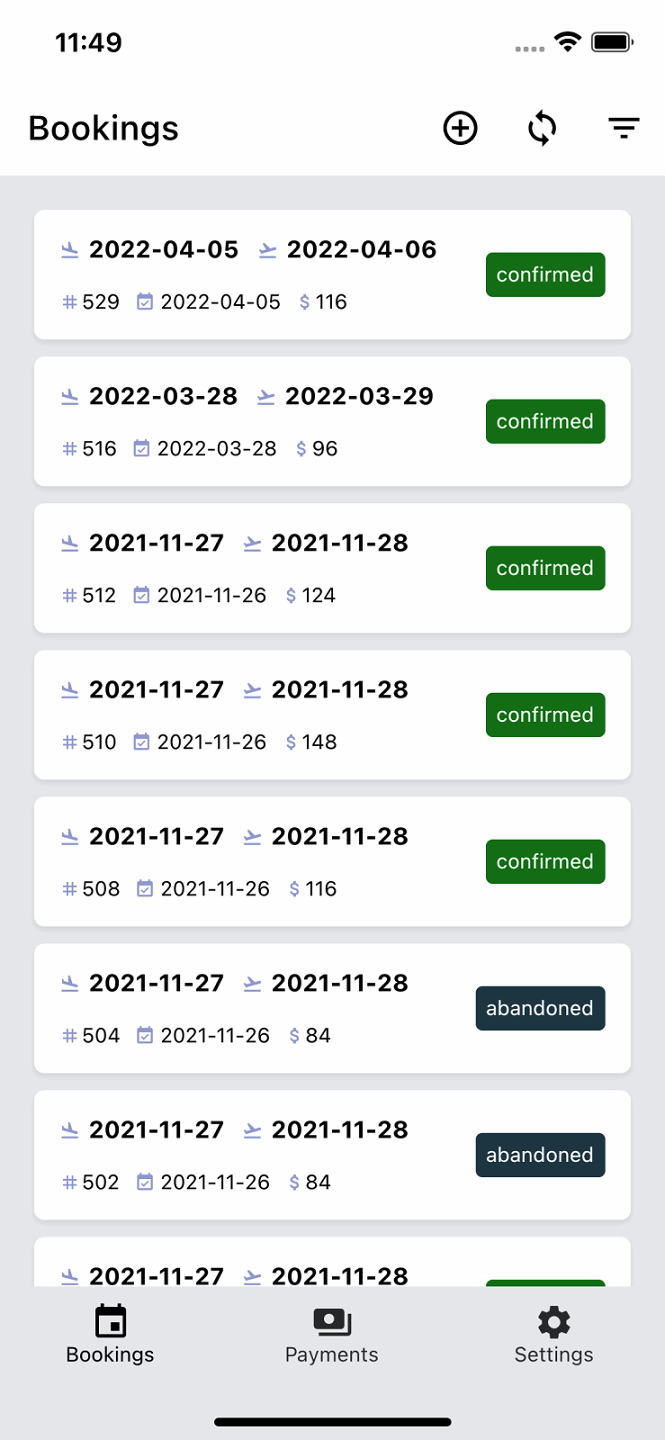This screenshot has width=665, height=1440.
Task: Select the Bookings tab
Action: coord(110,1335)
